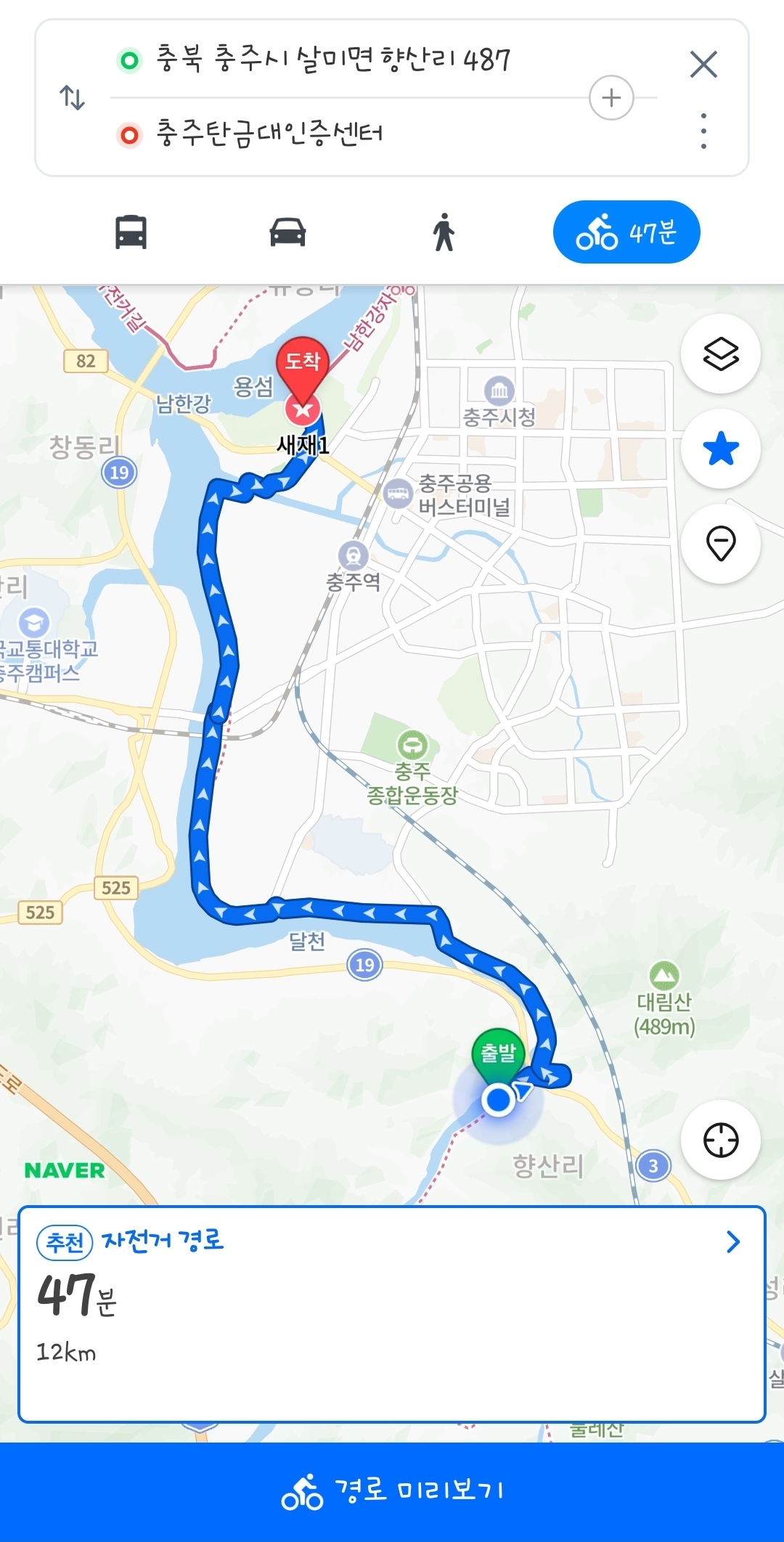Image resolution: width=784 pixels, height=1542 pixels.
Task: Open the three-dot overflow menu
Action: [x=703, y=131]
